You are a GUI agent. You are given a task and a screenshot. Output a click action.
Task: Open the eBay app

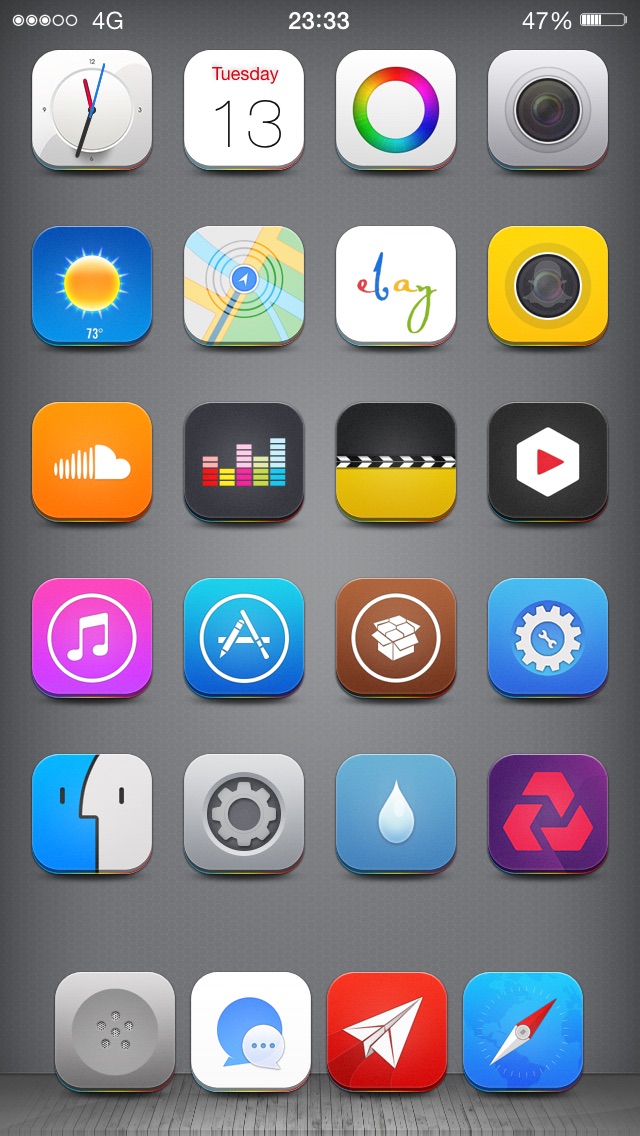396,285
